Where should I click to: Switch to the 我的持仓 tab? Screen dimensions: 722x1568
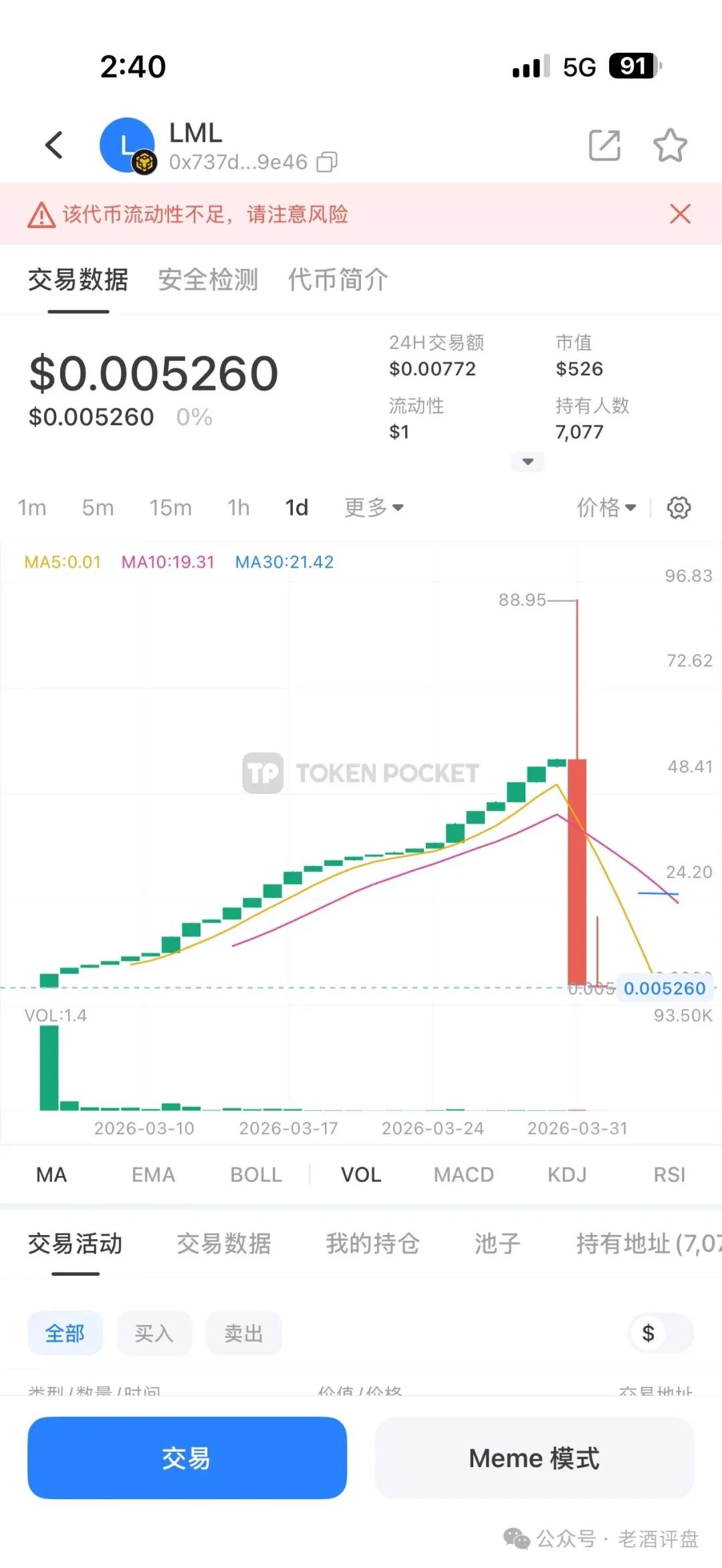pos(372,1244)
